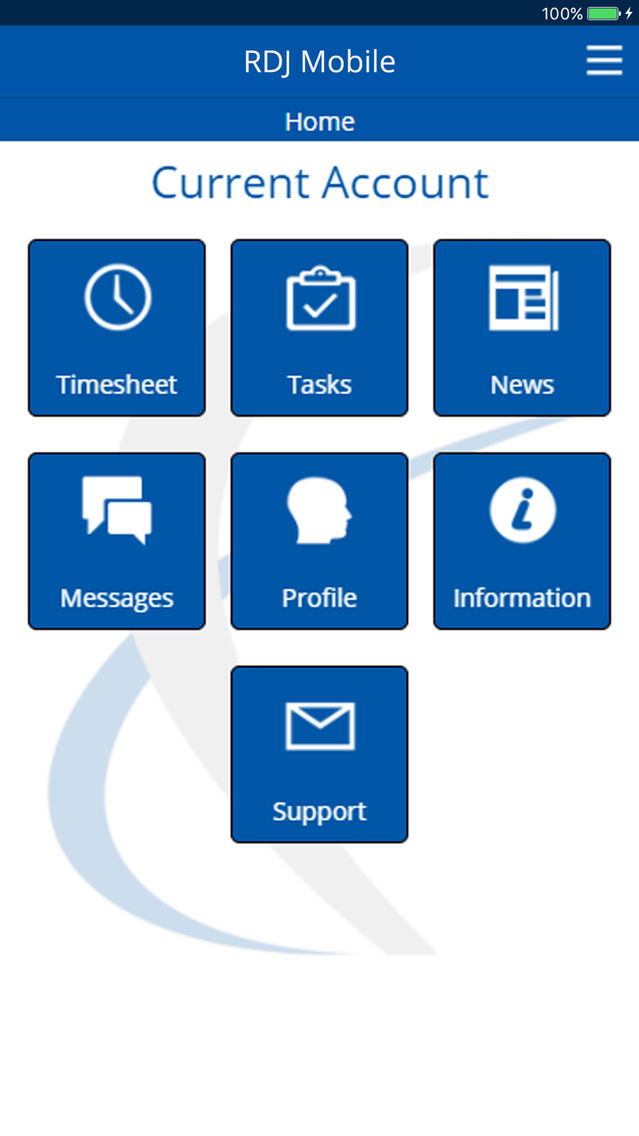This screenshot has height=1136, width=639.
Task: Open the hamburger menu
Action: coord(604,60)
